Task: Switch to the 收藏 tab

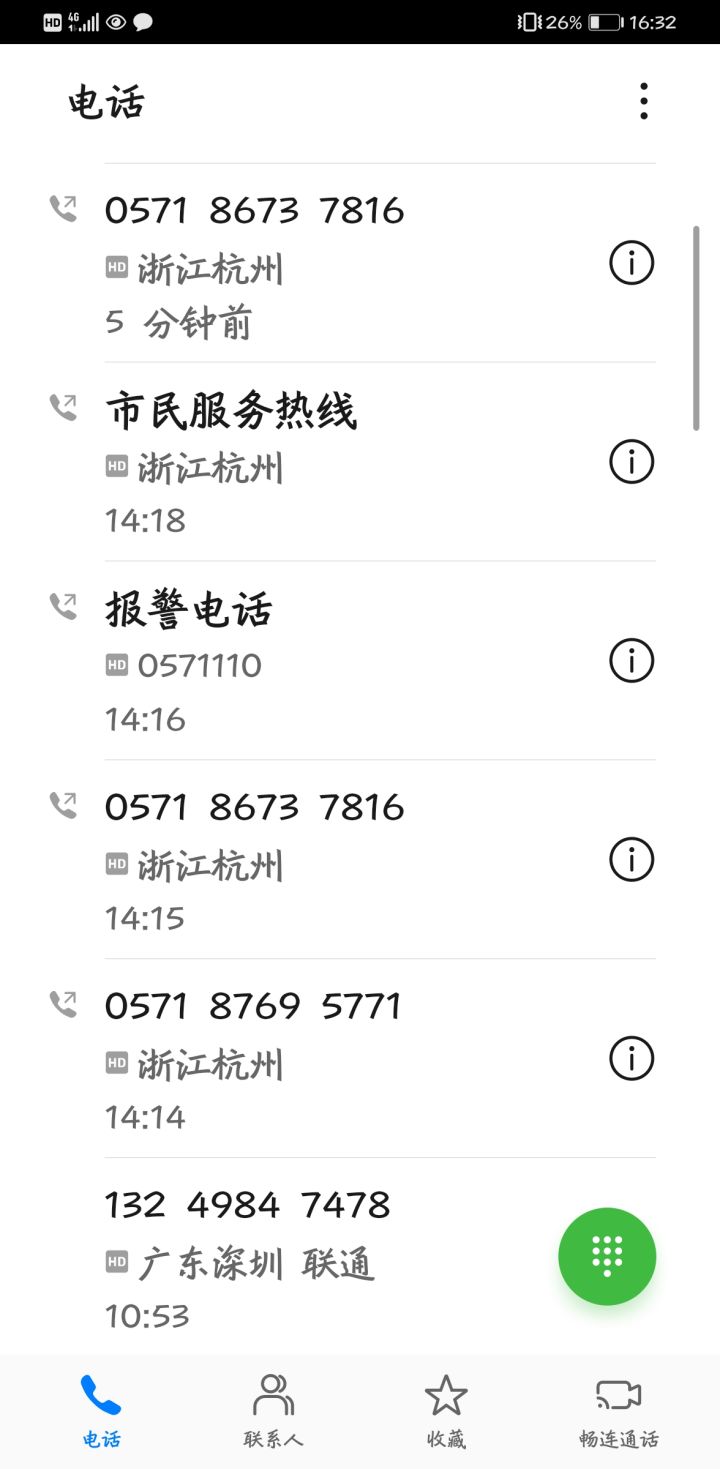Action: [x=446, y=1410]
